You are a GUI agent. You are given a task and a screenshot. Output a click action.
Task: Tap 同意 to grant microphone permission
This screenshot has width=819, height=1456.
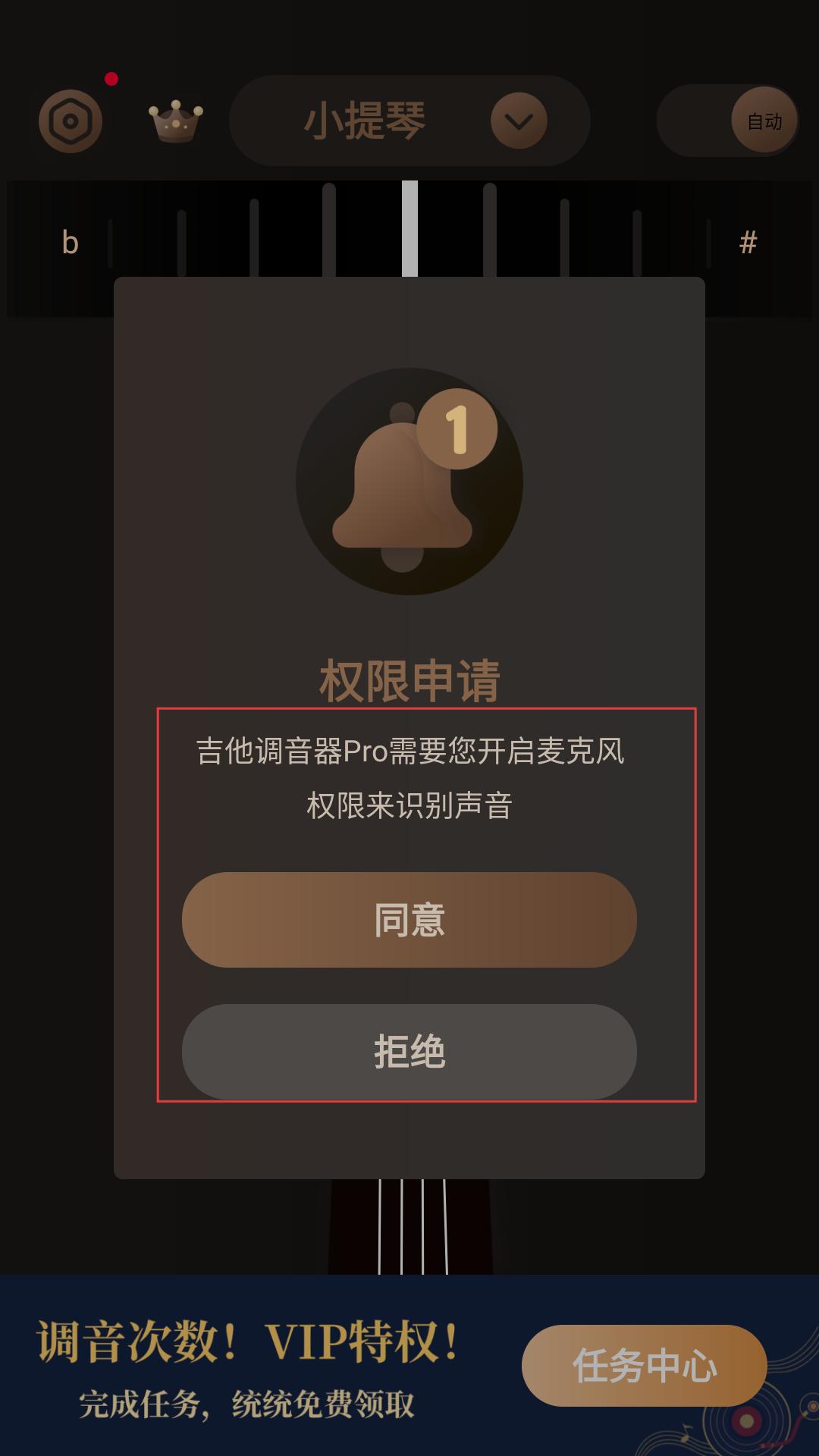pyautogui.click(x=409, y=919)
